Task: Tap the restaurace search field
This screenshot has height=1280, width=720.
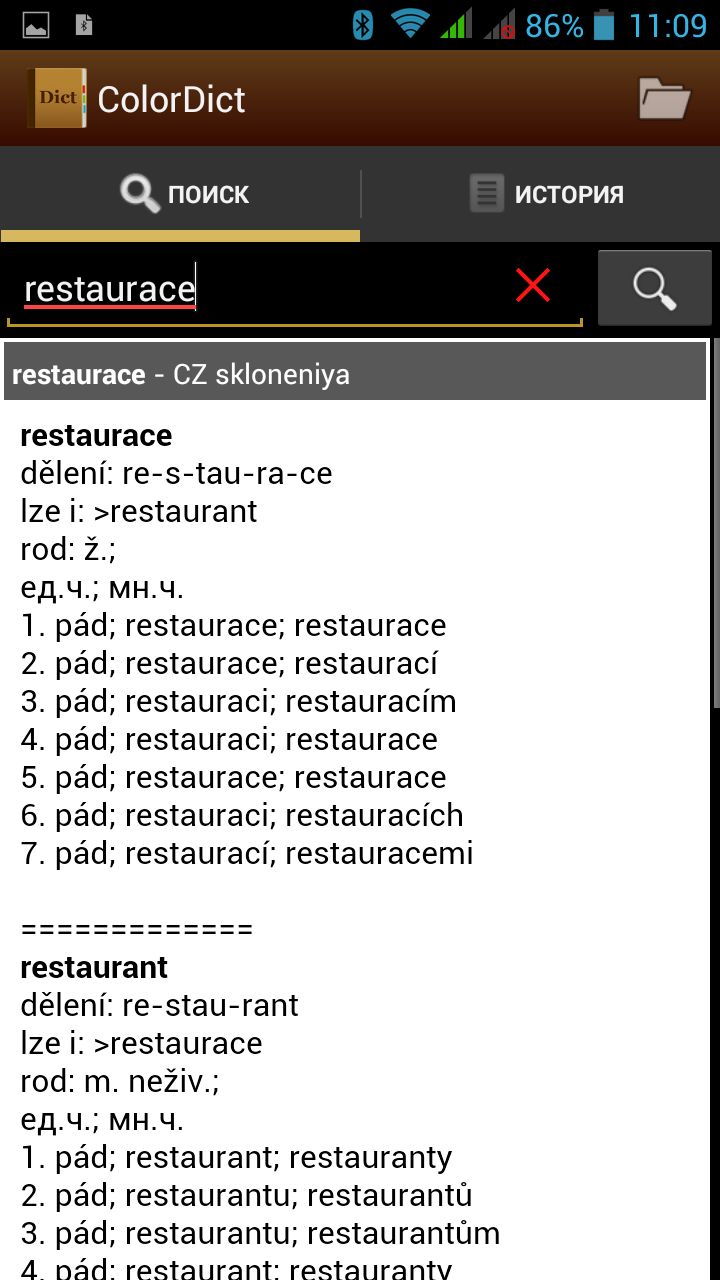Action: click(260, 289)
